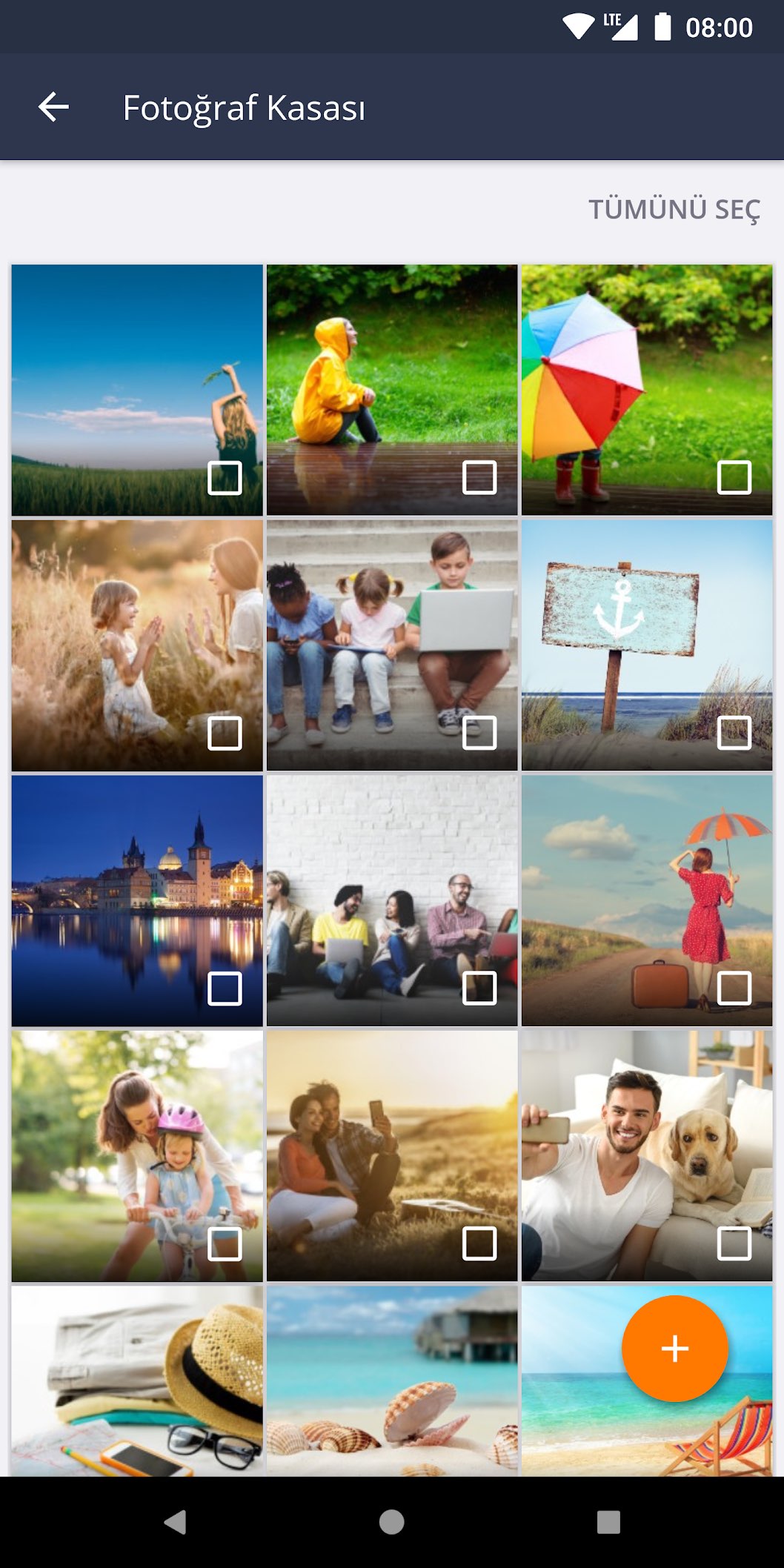Open recent apps from navigation bar
The height and width of the screenshot is (1568, 784).
[x=608, y=1522]
